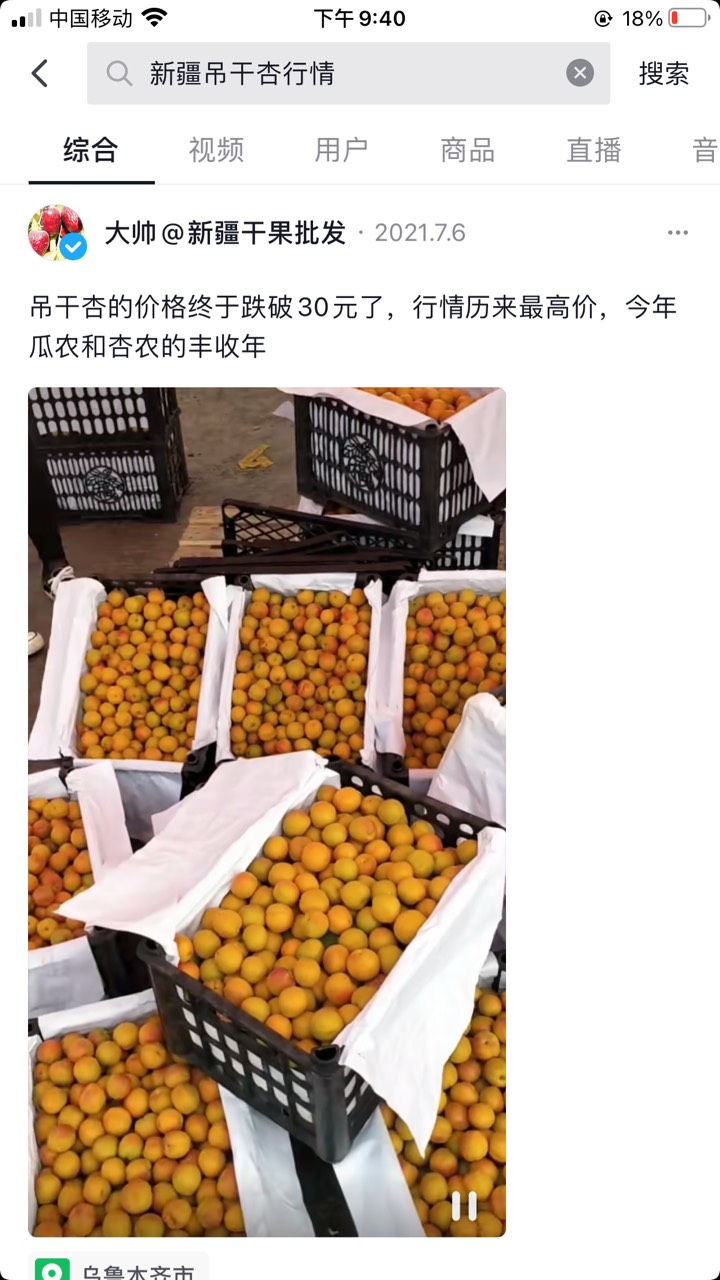The image size is (720, 1280).
Task: Open the three-dot options menu on the post
Action: tap(678, 233)
